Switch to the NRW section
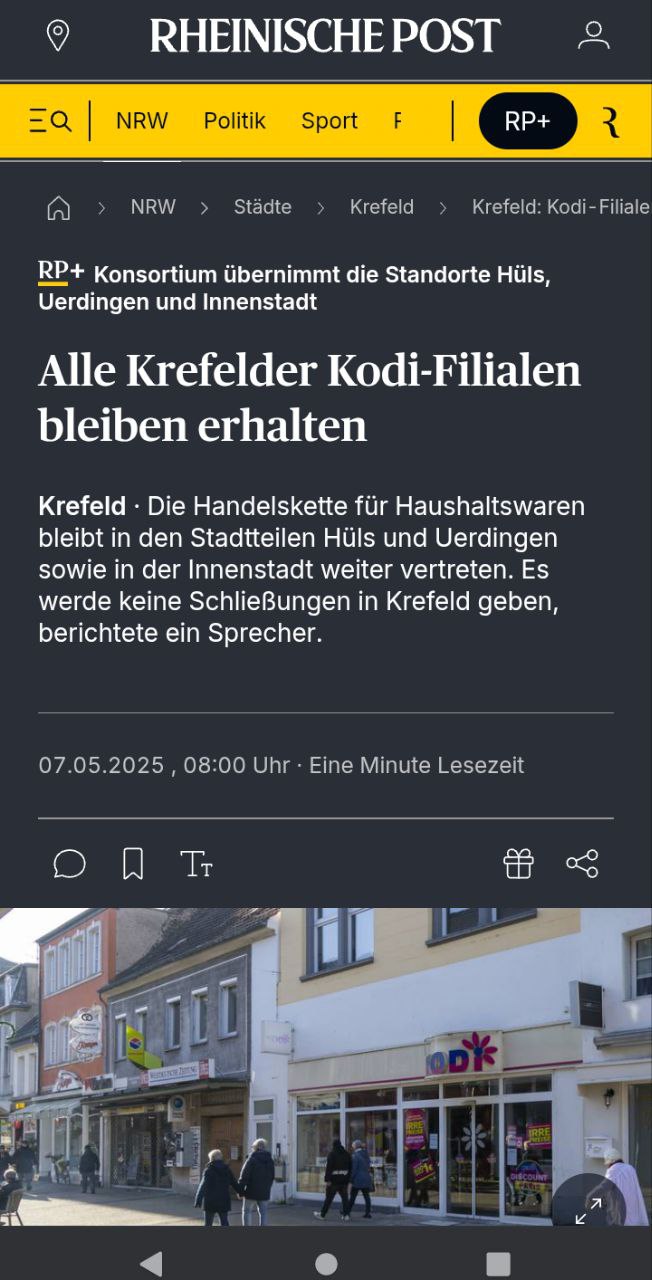The height and width of the screenshot is (1280, 652). [142, 121]
